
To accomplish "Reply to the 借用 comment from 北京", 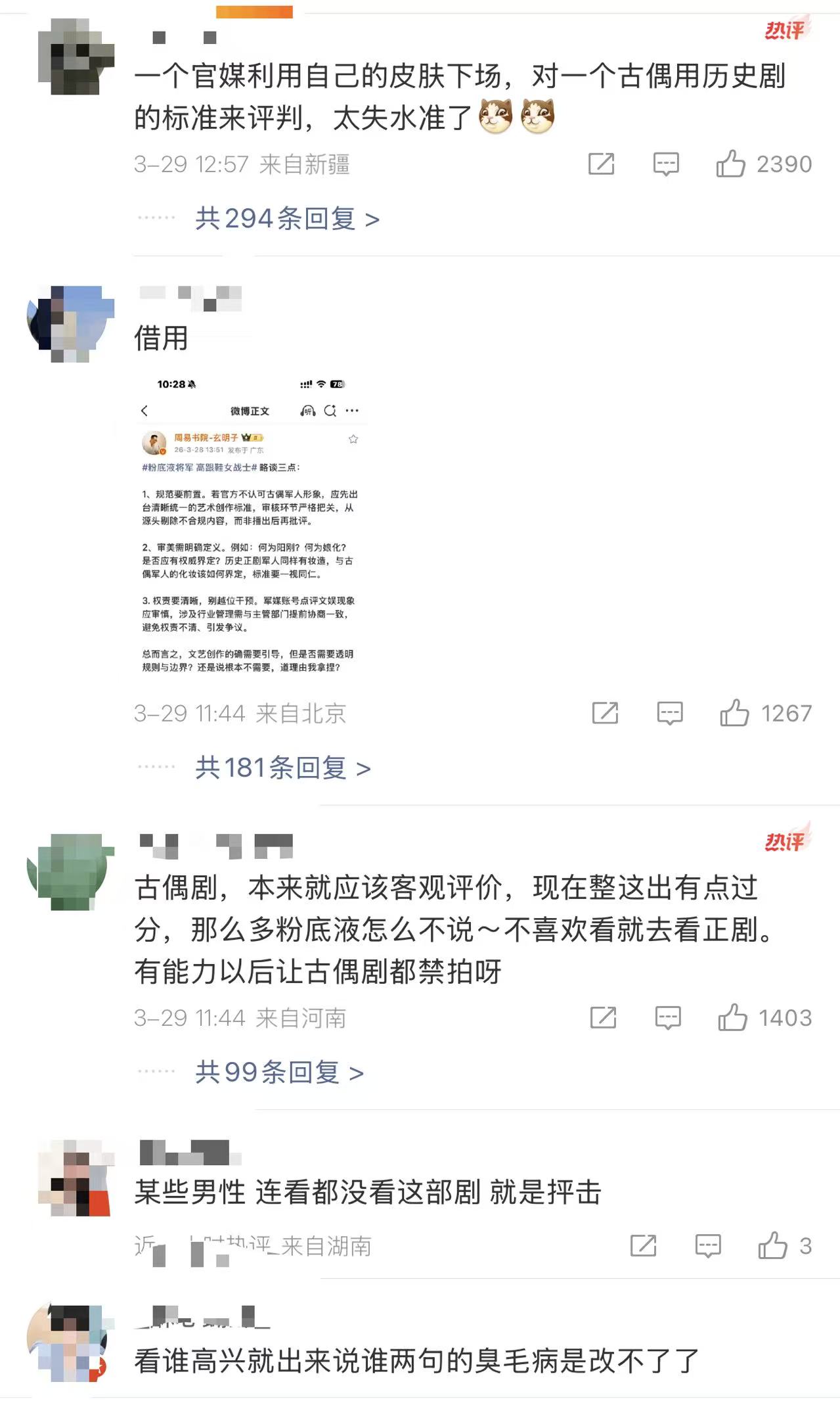I will pos(669,713).
